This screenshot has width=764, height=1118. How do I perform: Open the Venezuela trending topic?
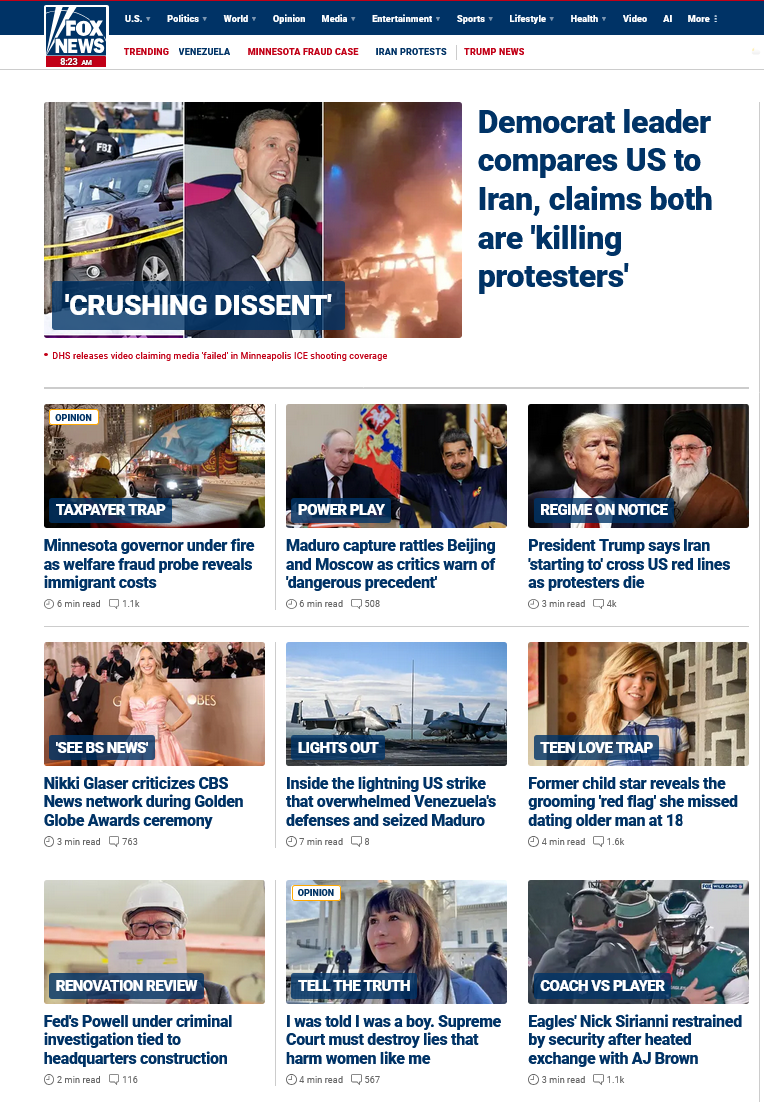pyautogui.click(x=204, y=52)
